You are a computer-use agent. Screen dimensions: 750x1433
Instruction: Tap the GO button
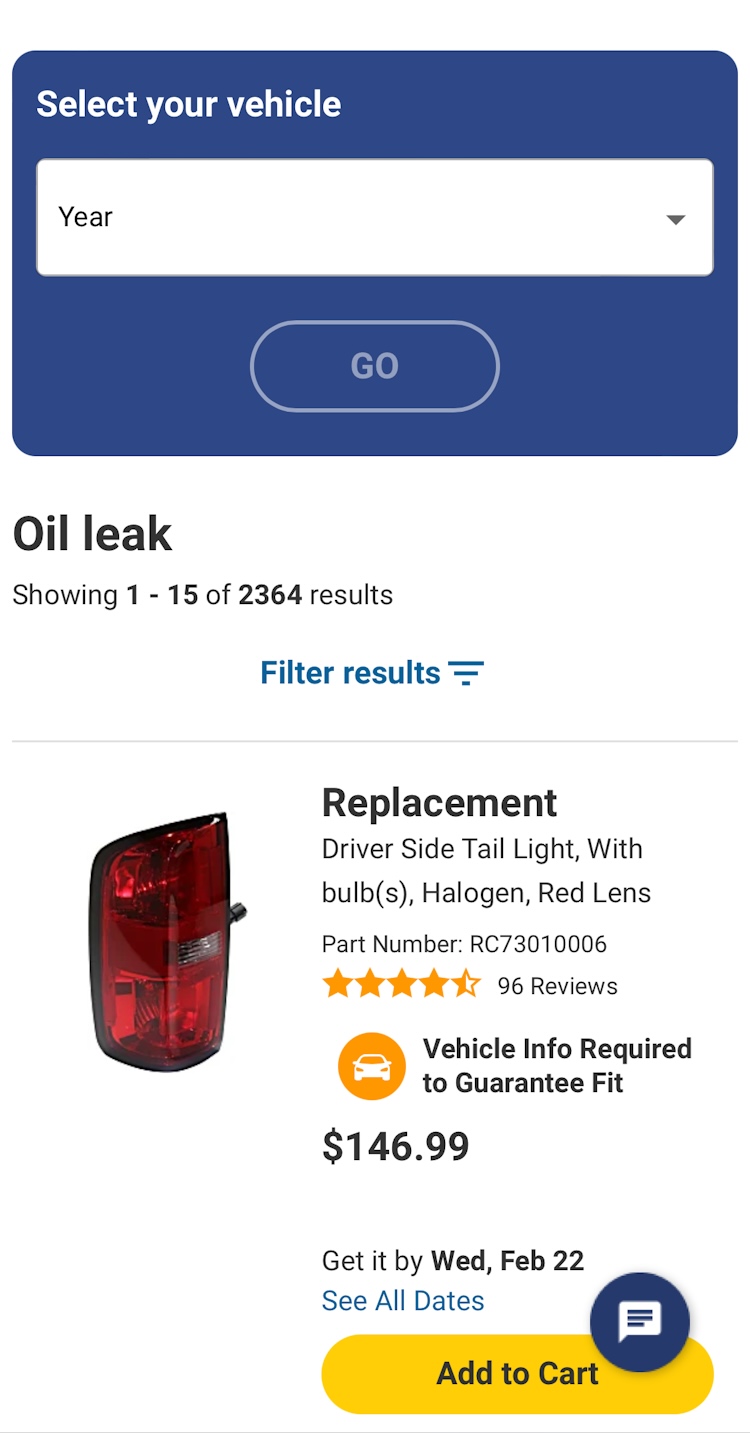pyautogui.click(x=374, y=366)
